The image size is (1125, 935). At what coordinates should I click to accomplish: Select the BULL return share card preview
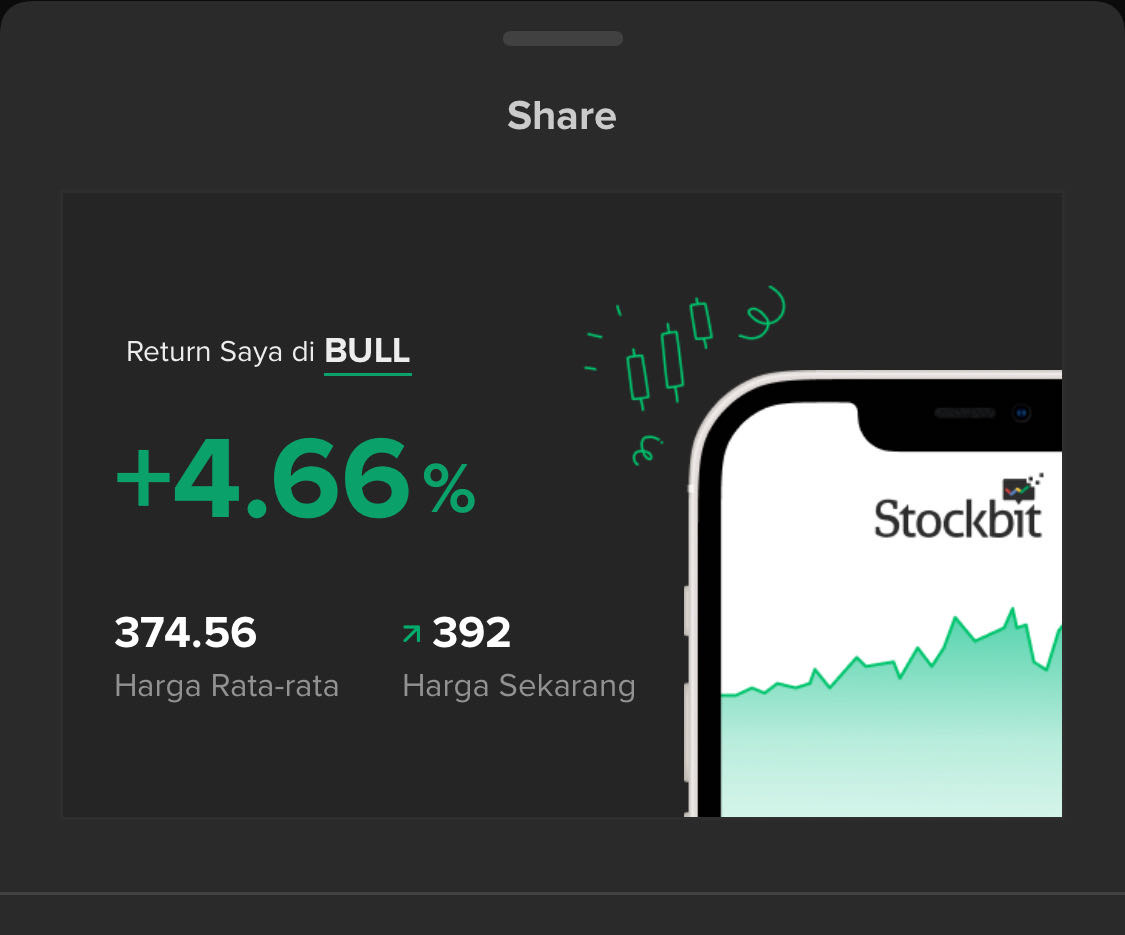coord(562,505)
